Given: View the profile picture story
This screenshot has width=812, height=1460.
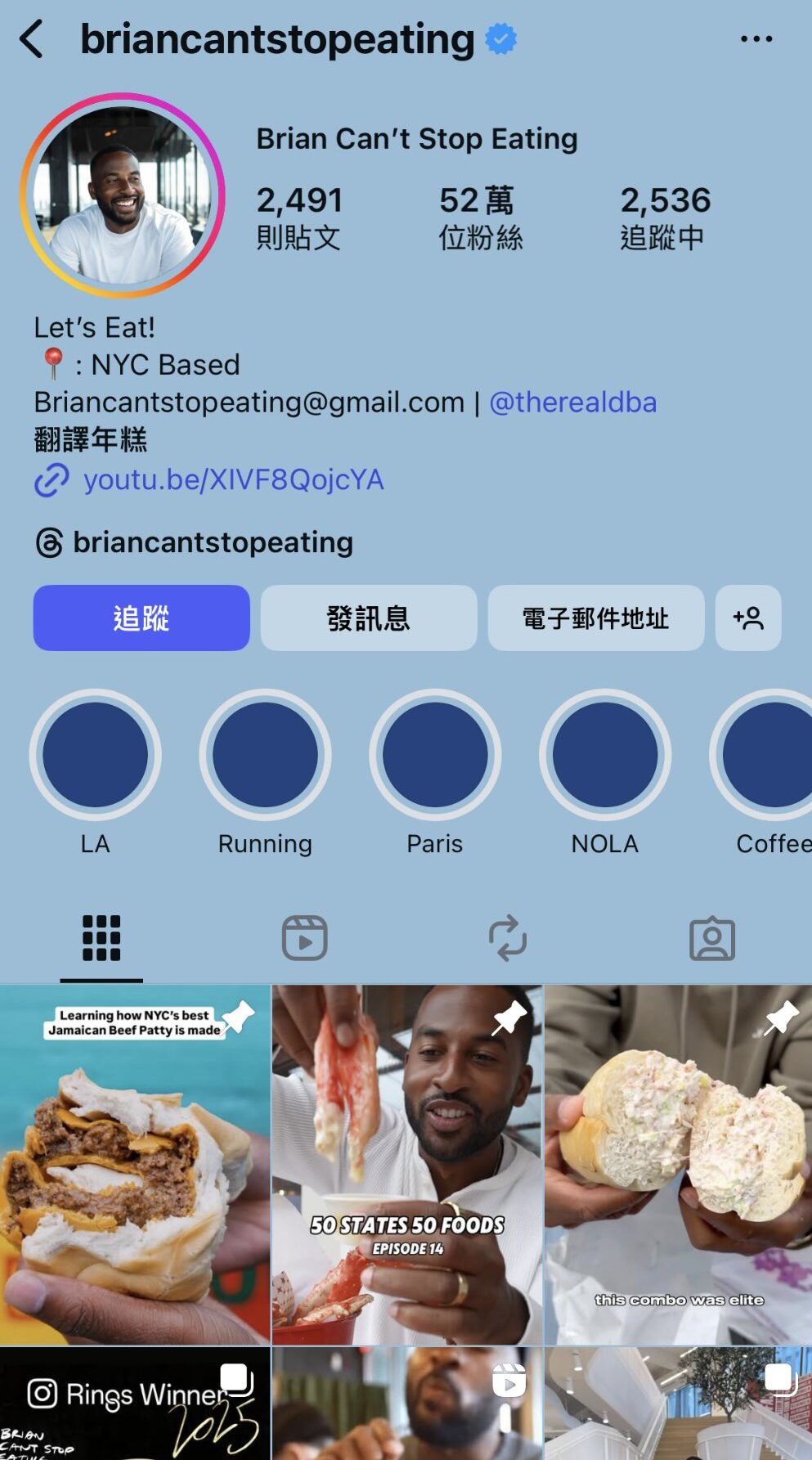Looking at the screenshot, I should 122,195.
